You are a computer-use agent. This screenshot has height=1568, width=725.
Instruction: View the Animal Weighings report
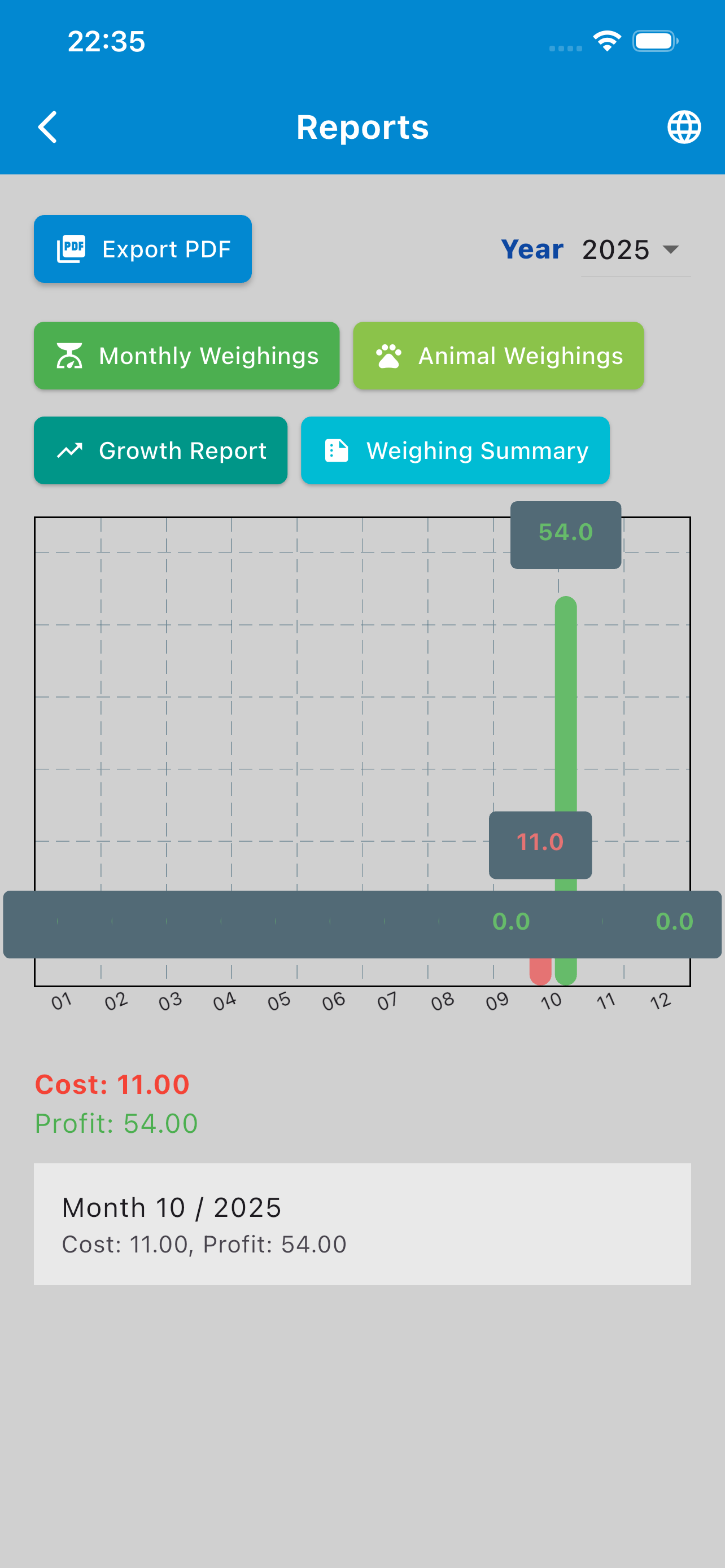tap(498, 356)
